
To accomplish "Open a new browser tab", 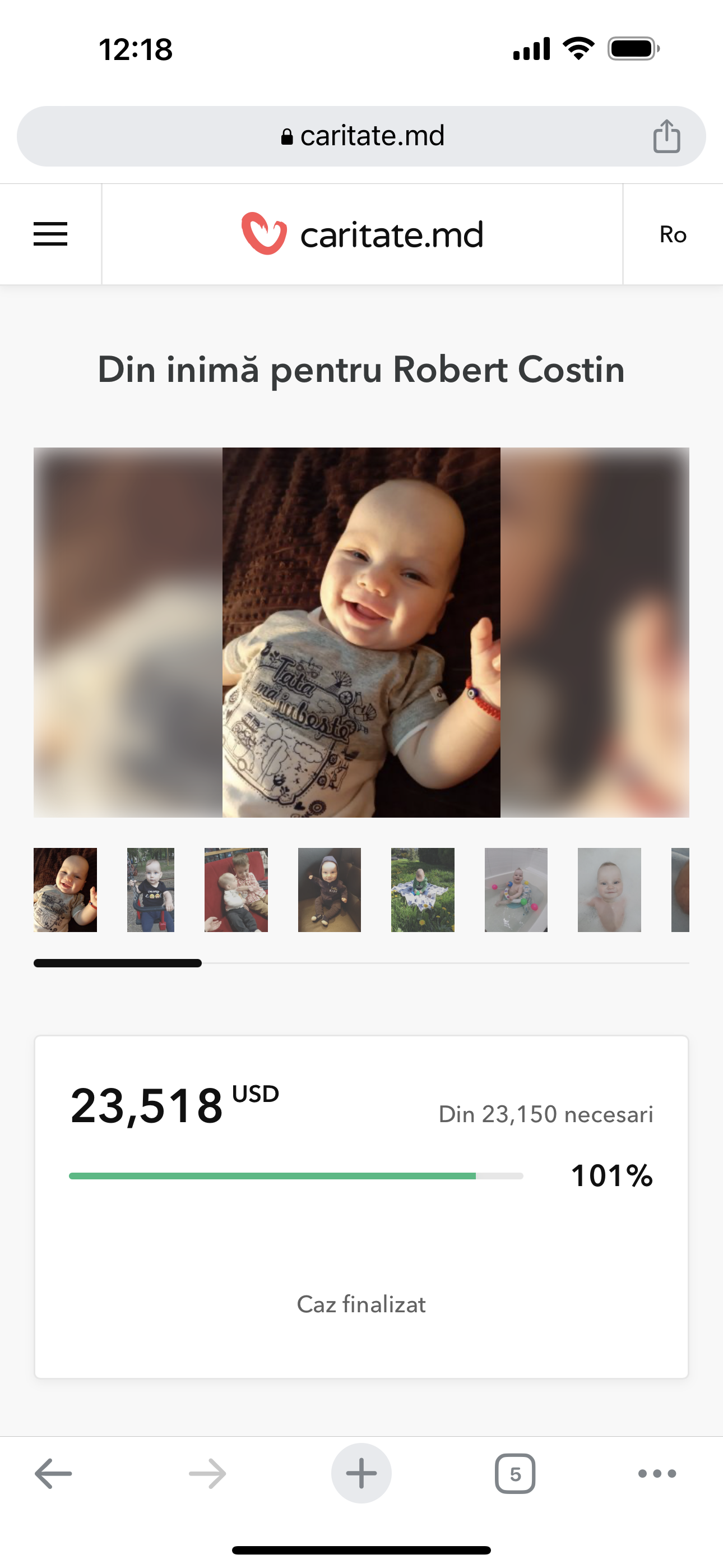I will [361, 1474].
